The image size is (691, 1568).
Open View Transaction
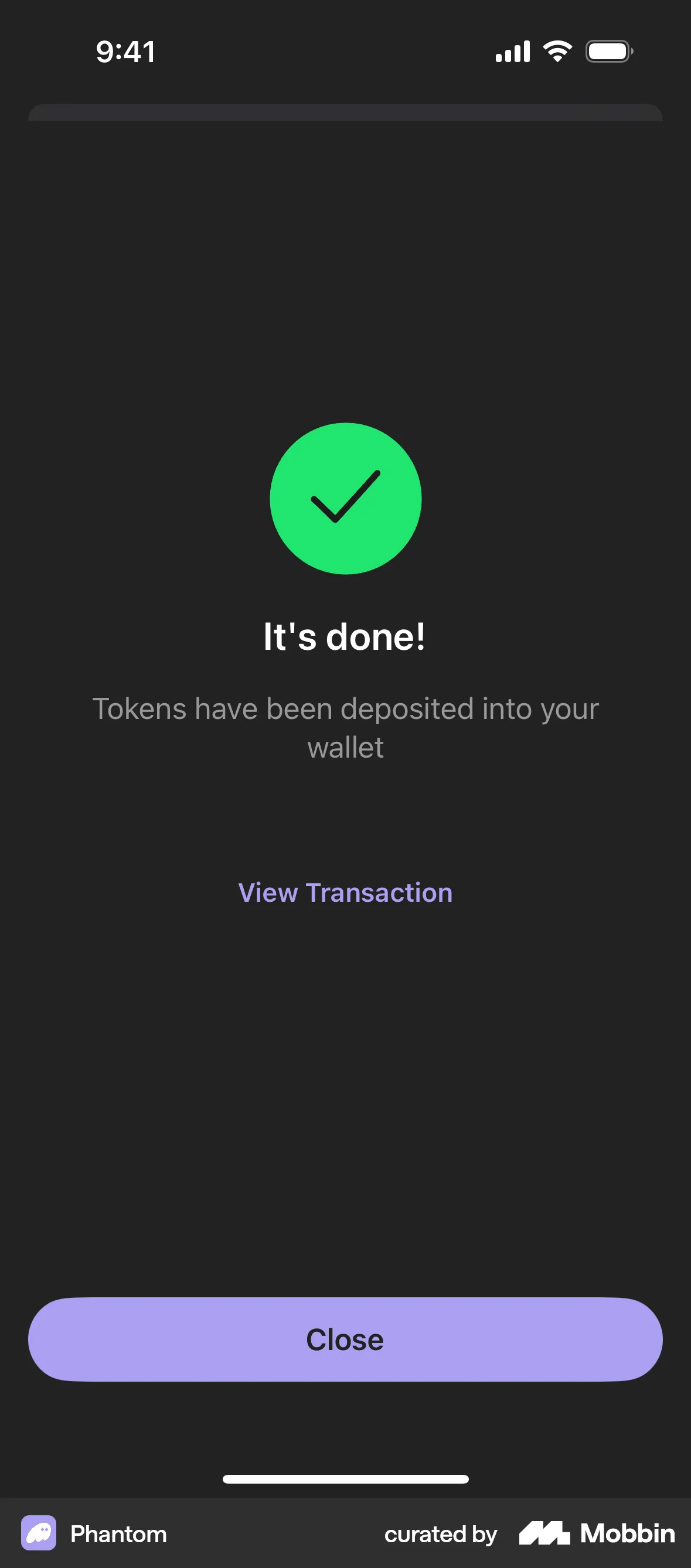pyautogui.click(x=345, y=892)
